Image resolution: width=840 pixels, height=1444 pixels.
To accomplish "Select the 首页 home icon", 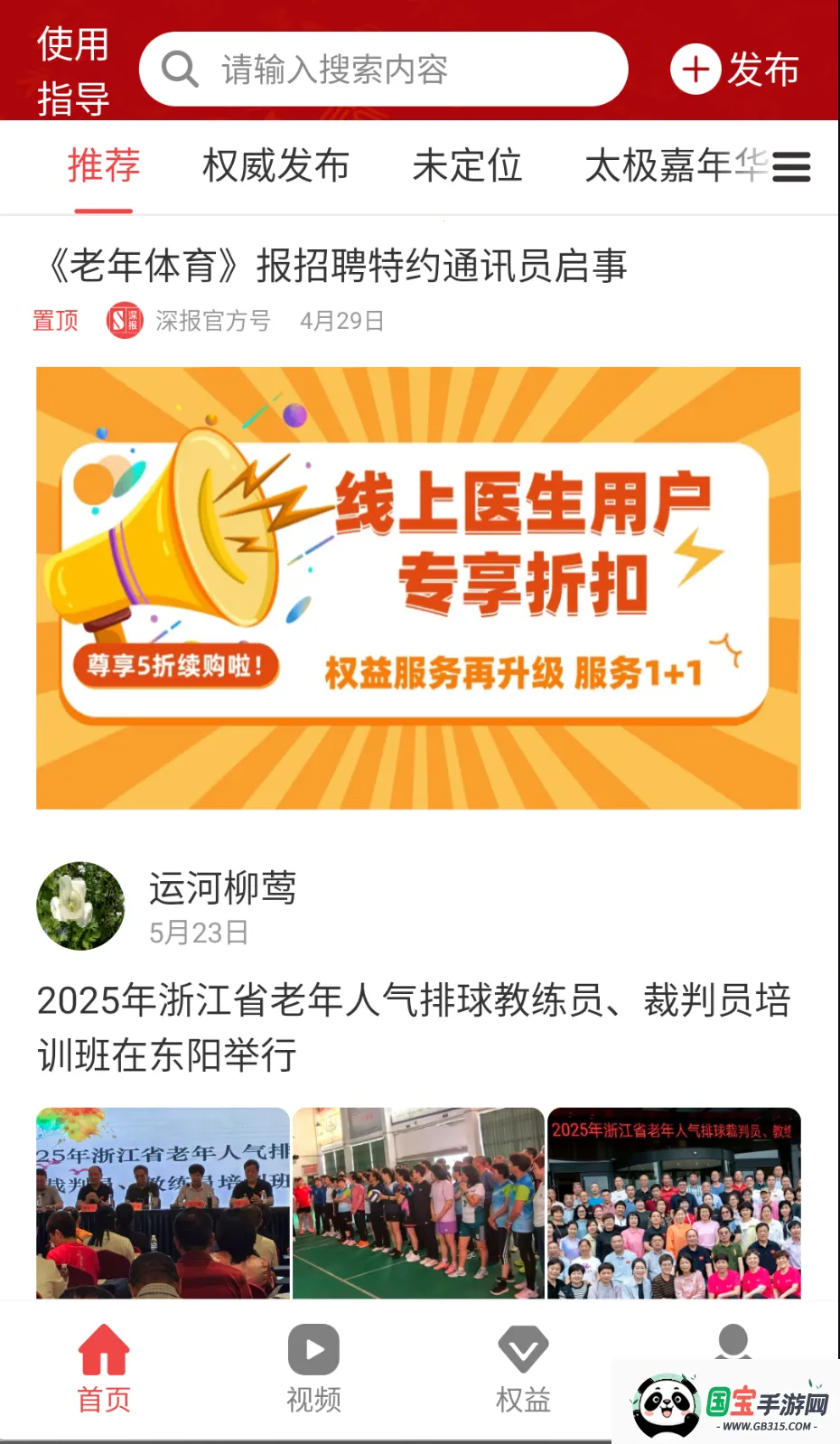I will coord(102,1350).
